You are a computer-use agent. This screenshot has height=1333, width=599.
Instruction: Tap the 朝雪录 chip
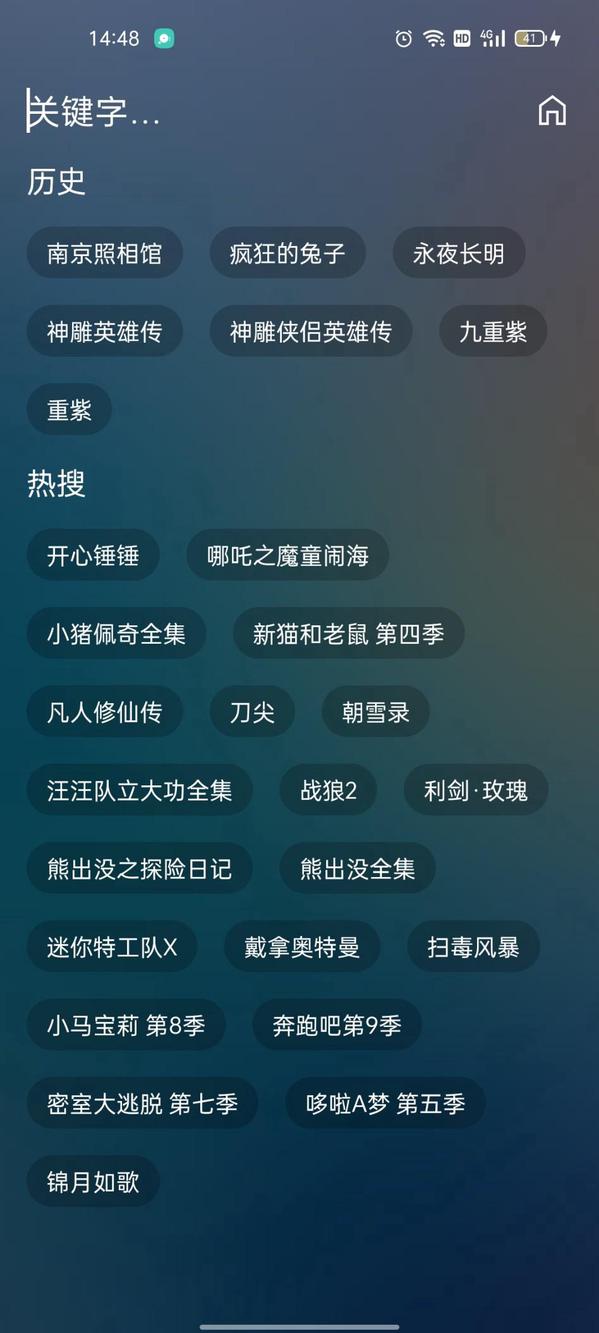pos(375,711)
